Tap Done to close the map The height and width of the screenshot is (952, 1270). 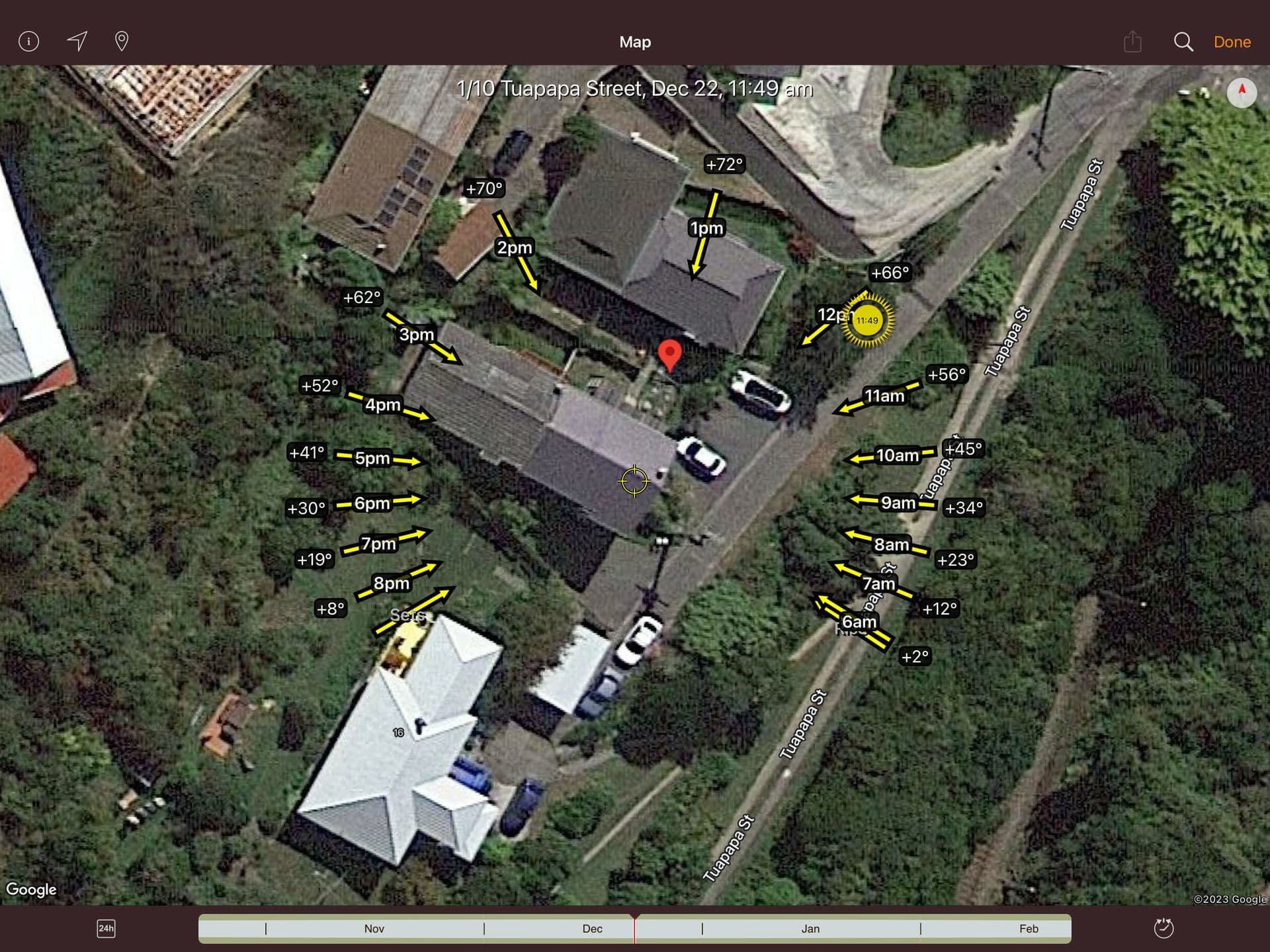click(1232, 42)
